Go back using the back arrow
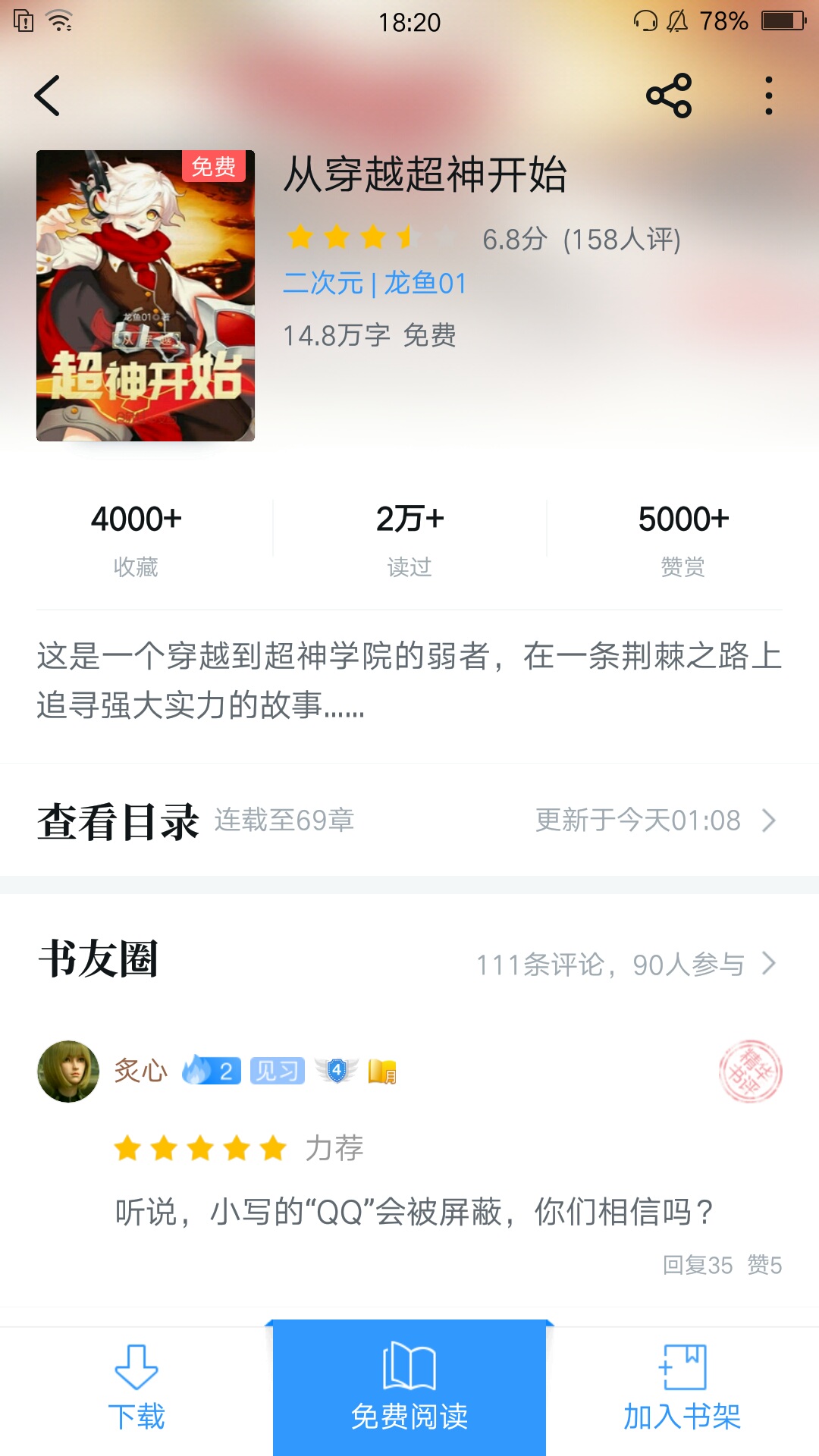The width and height of the screenshot is (819, 1456). click(x=47, y=96)
